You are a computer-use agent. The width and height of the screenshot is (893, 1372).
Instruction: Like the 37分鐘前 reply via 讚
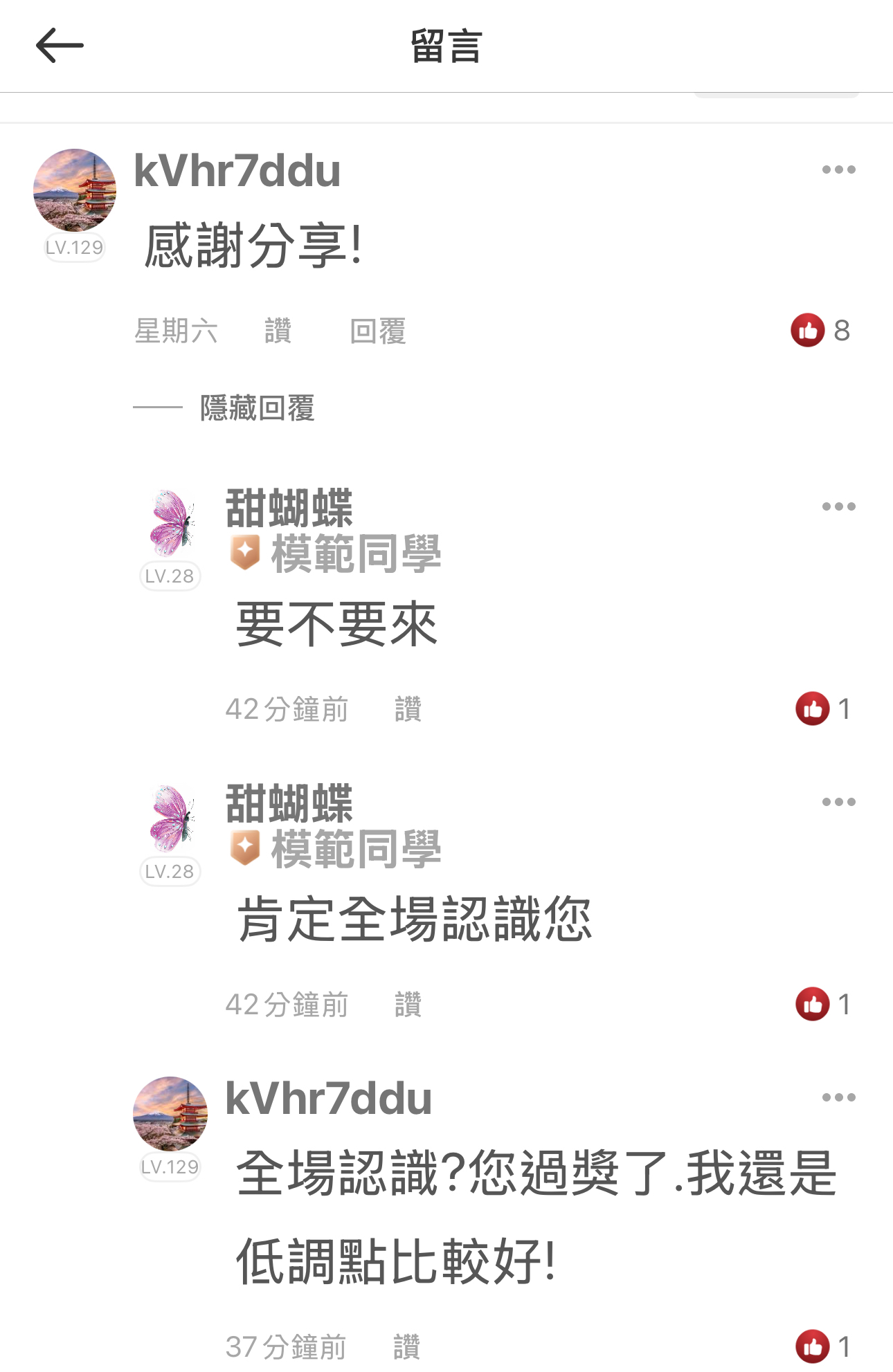(406, 1346)
